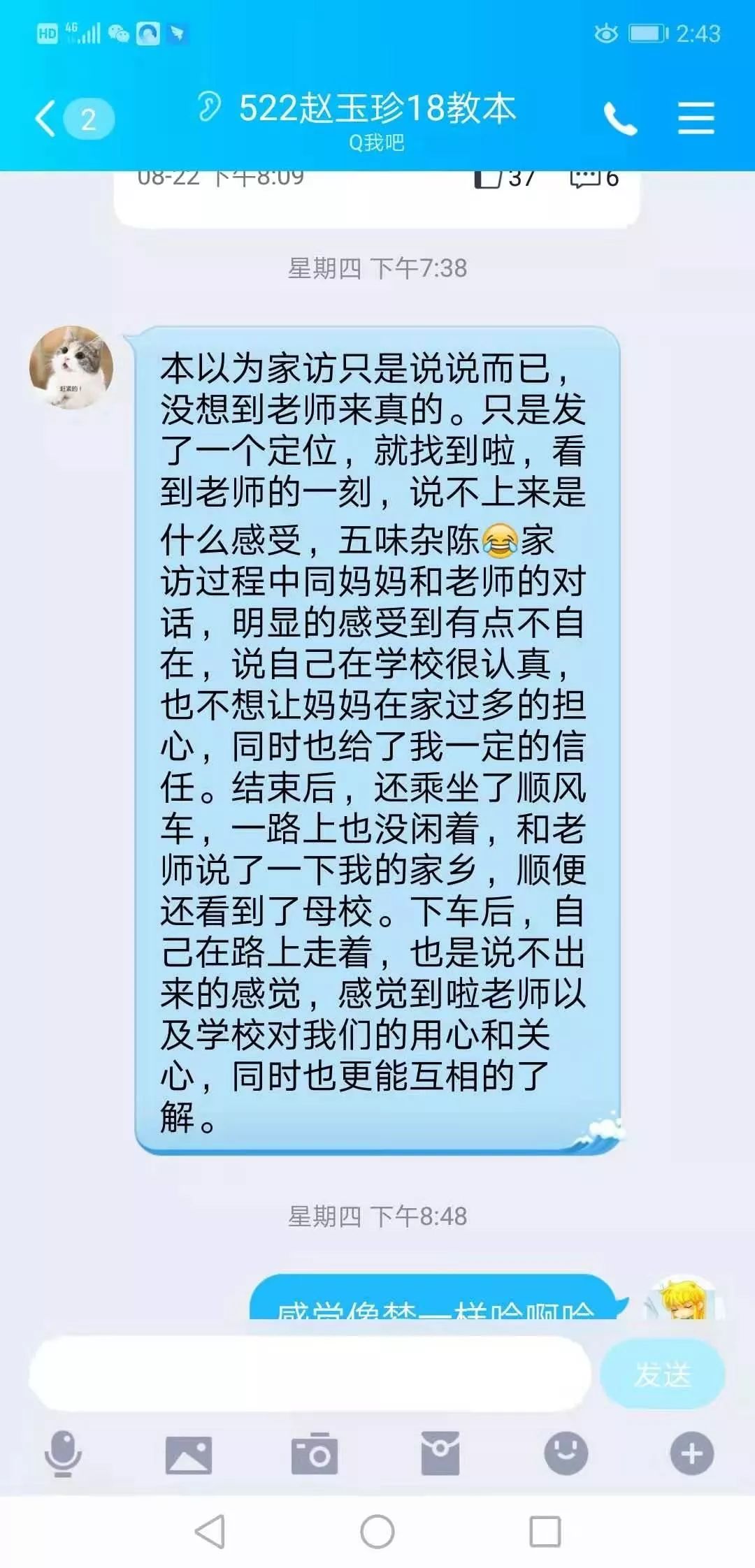
Task: Start a voice call with the contact
Action: pyautogui.click(x=619, y=120)
